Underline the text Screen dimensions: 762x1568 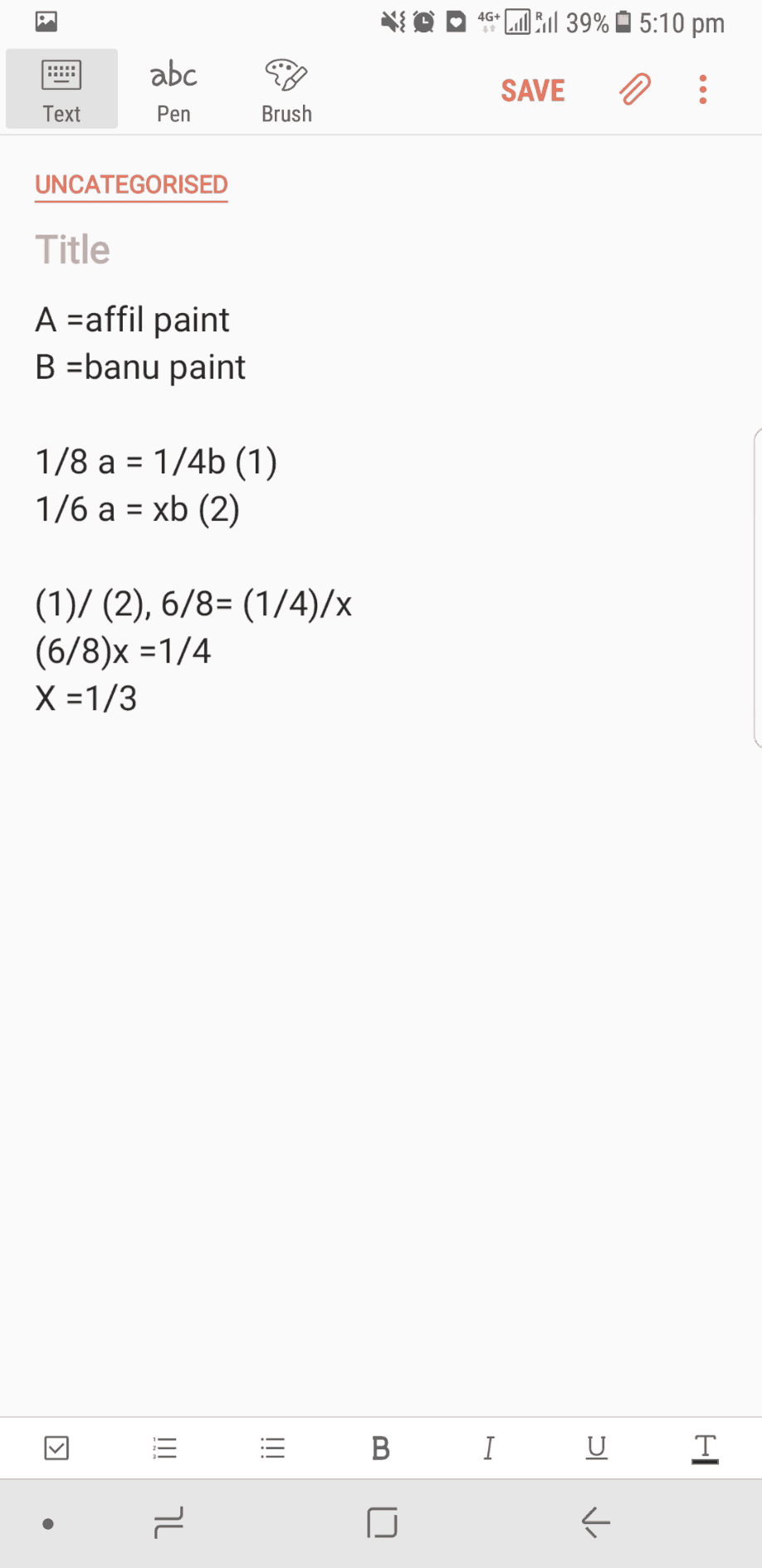[597, 1448]
